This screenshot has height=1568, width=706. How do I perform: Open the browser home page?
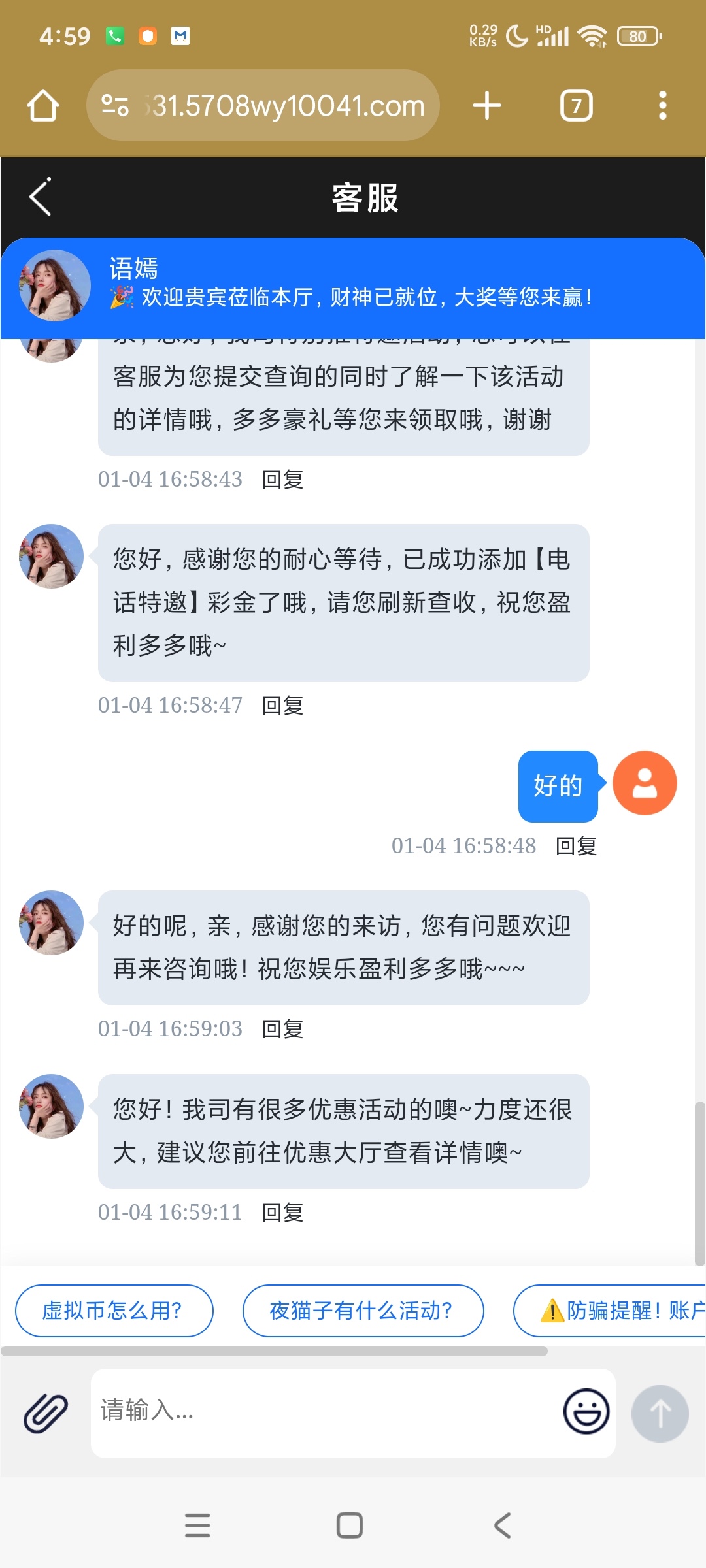click(x=43, y=106)
